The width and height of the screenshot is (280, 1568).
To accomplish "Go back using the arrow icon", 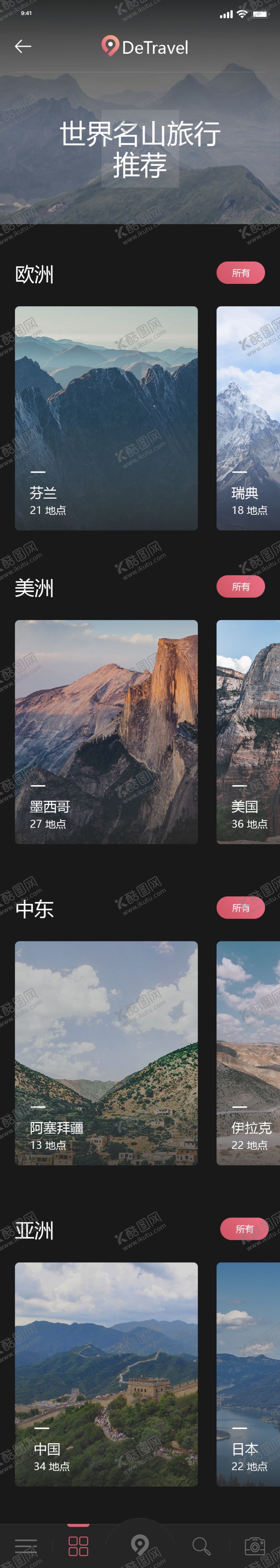I will click(x=23, y=46).
